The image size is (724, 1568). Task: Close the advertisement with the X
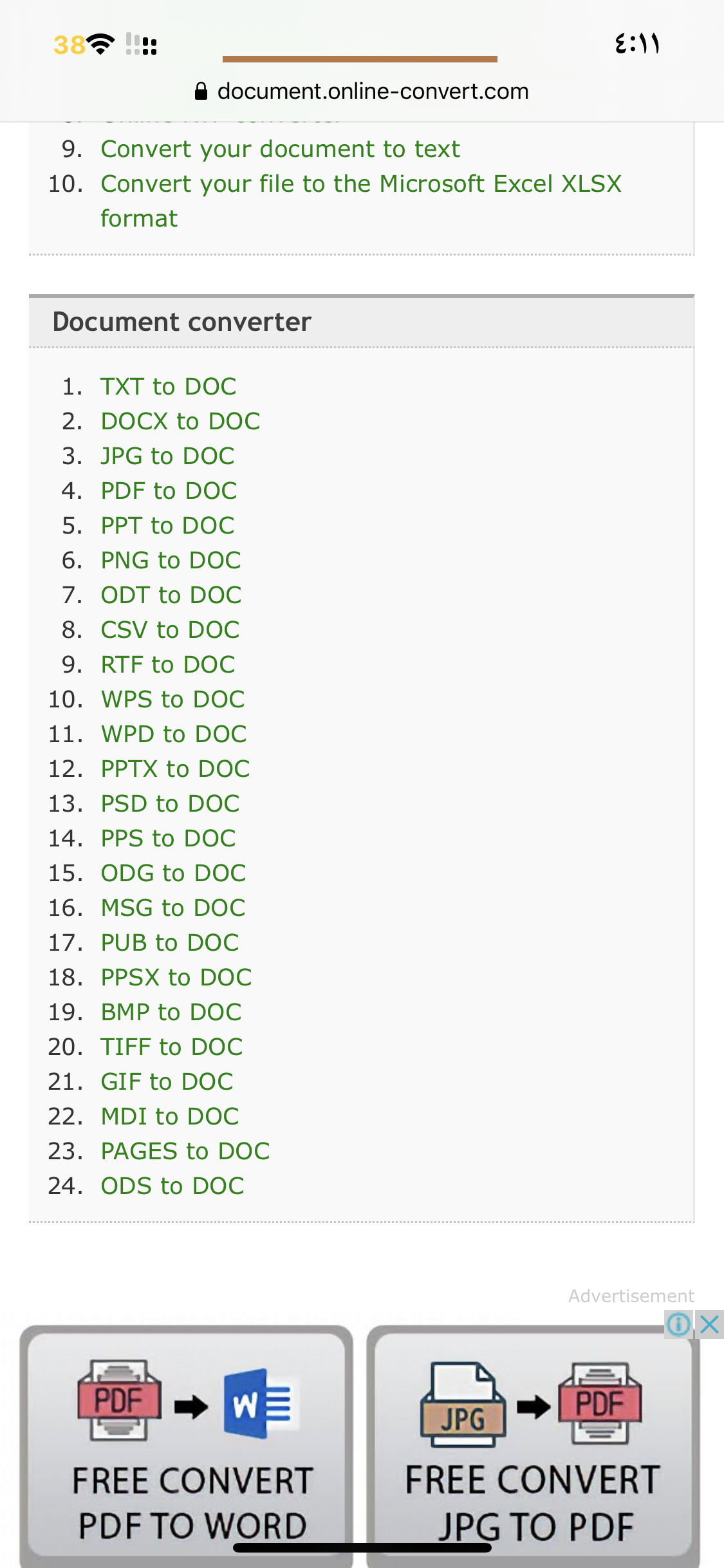tap(710, 1325)
